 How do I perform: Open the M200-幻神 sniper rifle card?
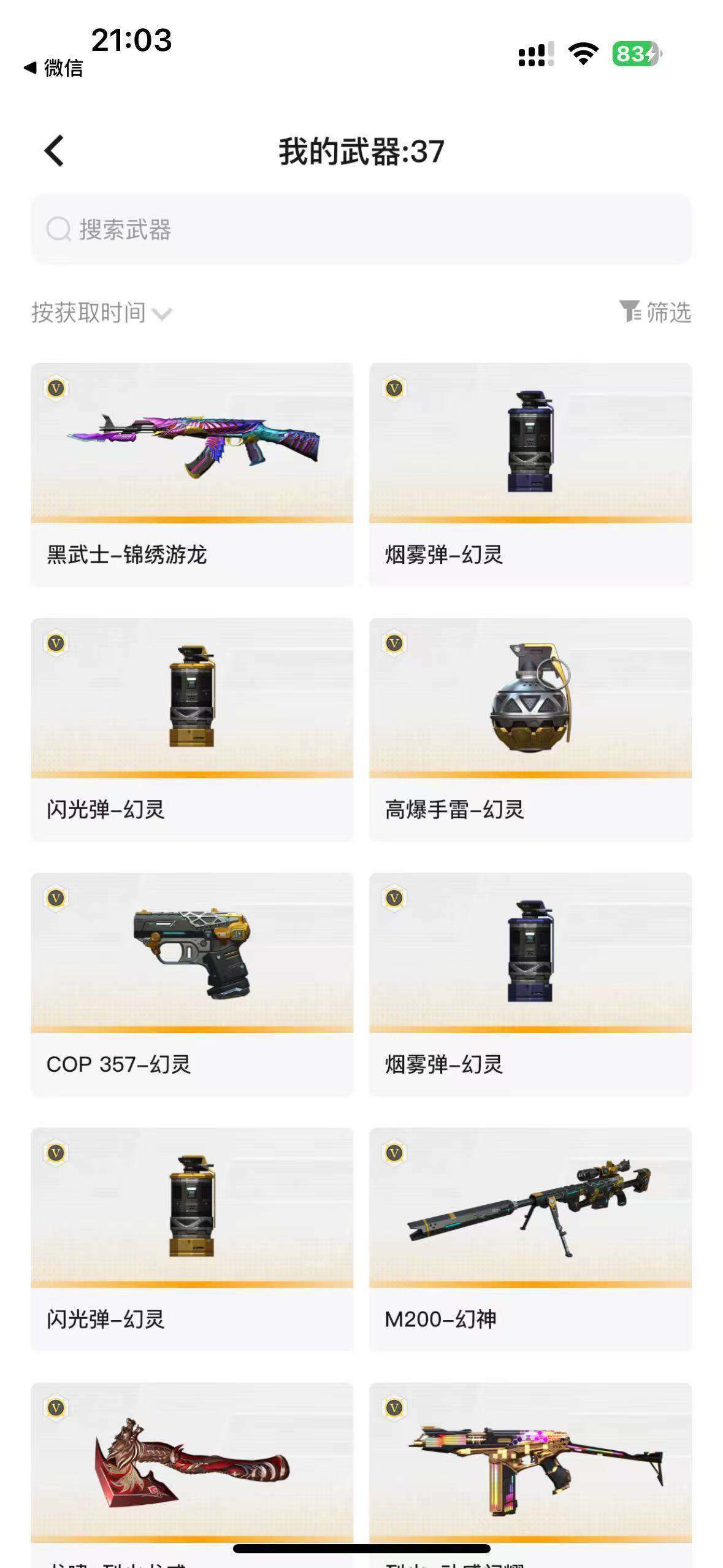pyautogui.click(x=530, y=1238)
